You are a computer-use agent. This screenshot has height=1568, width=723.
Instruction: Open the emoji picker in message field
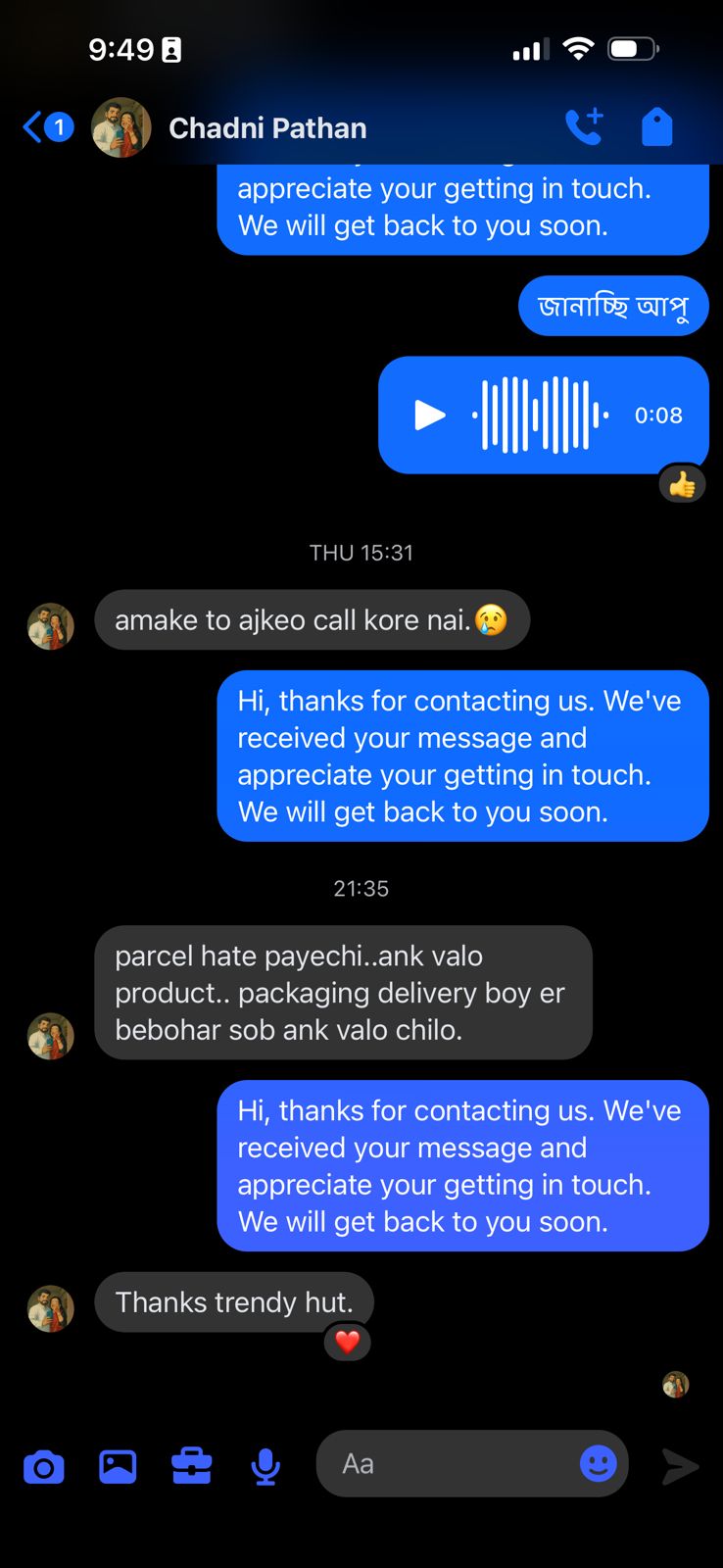(x=598, y=1464)
